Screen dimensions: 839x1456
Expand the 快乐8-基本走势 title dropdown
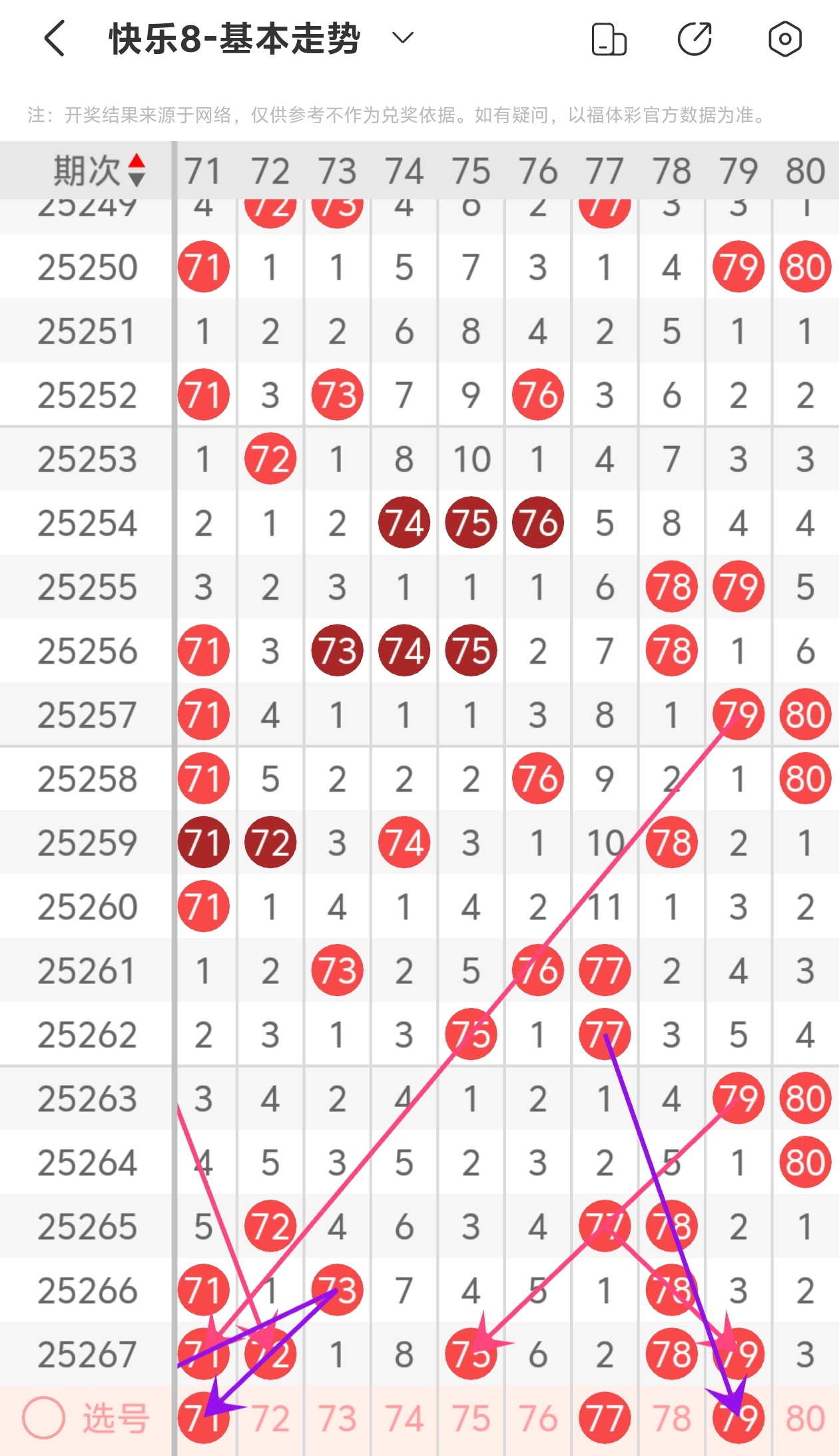click(403, 37)
